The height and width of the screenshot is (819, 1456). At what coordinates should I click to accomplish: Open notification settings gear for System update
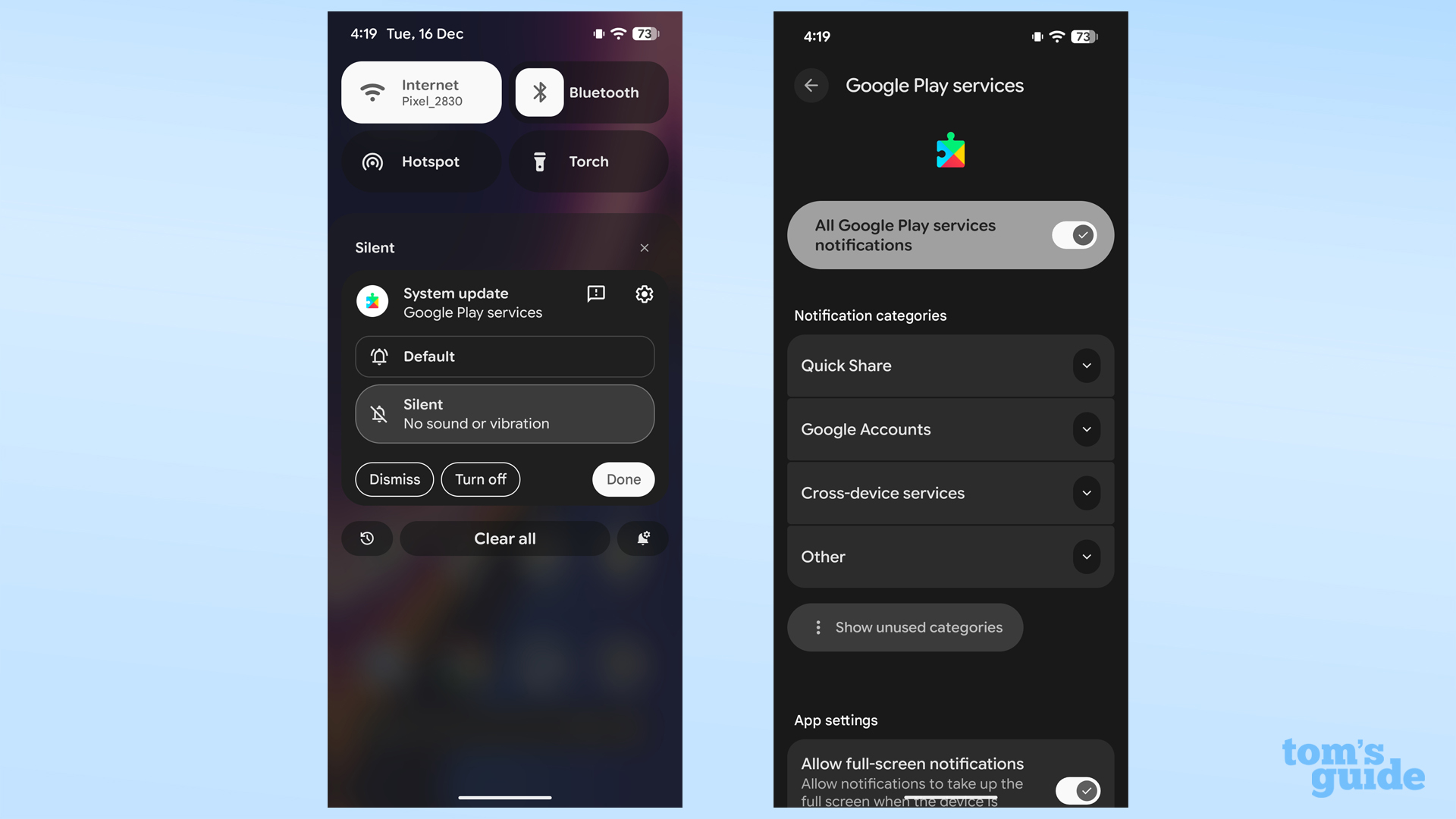click(644, 294)
